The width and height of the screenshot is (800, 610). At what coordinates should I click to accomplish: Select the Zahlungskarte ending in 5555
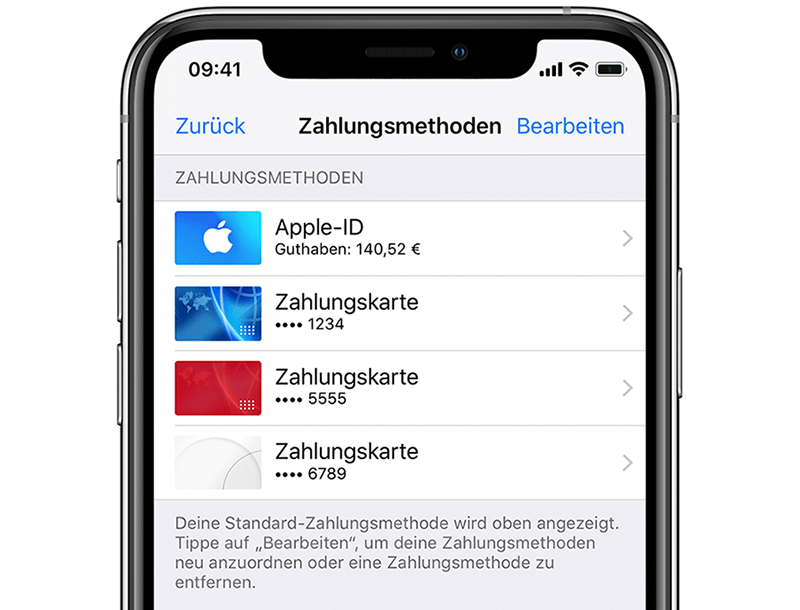[x=400, y=388]
